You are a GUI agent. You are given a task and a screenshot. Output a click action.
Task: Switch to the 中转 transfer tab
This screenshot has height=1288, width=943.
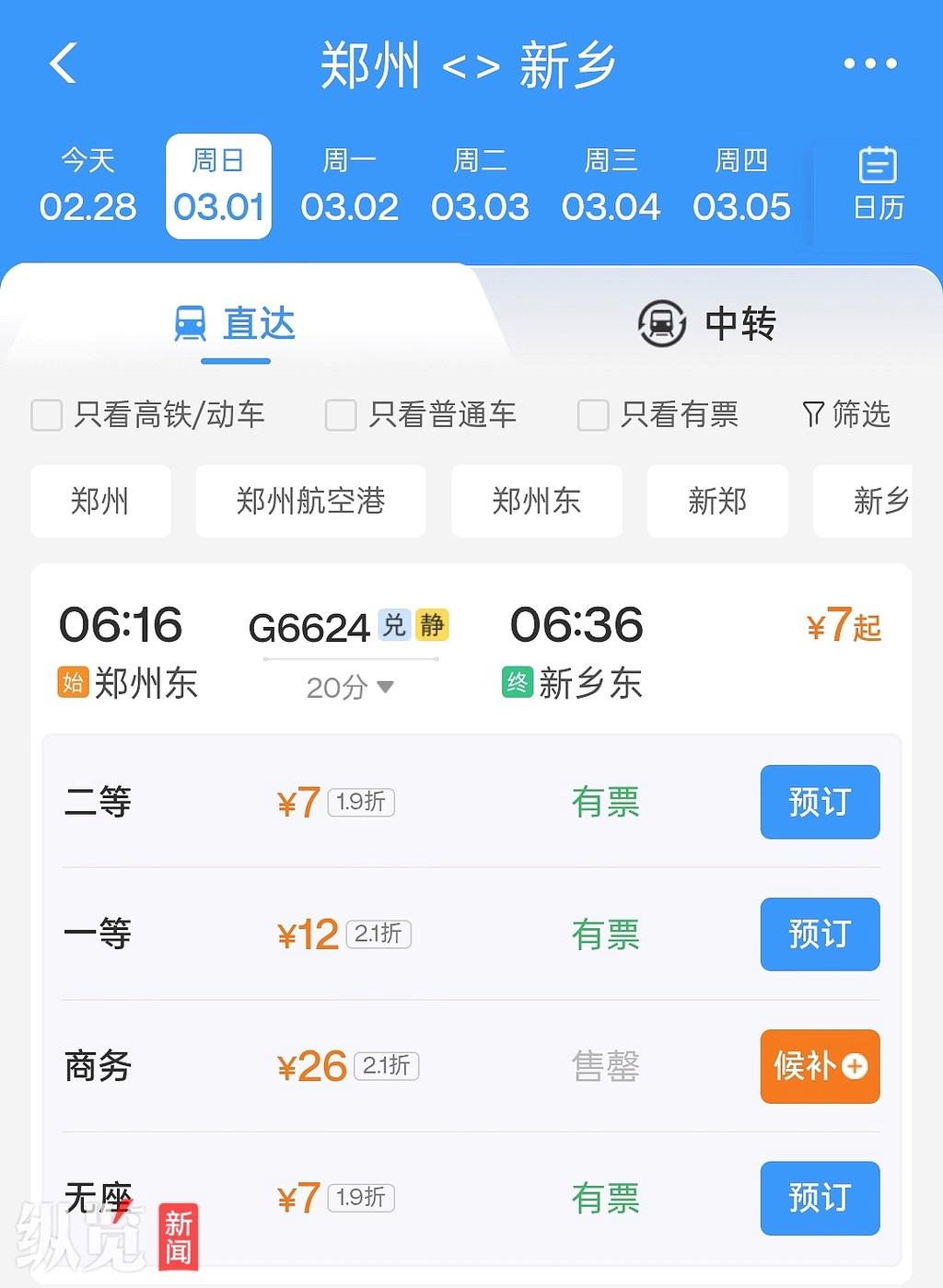click(707, 324)
